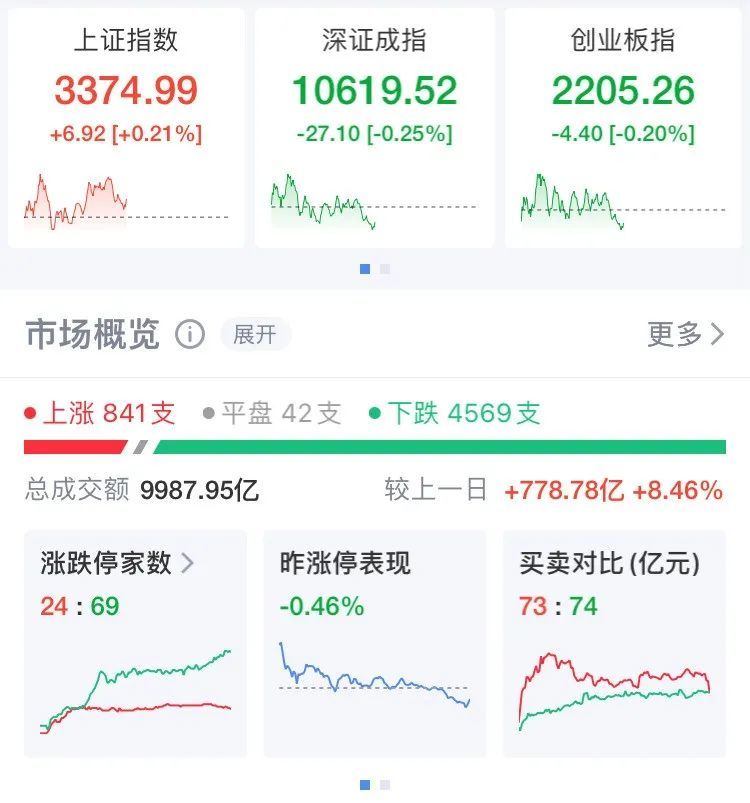Open the 涨跌停家数 chart card
The image size is (750, 803).
pos(135,643)
